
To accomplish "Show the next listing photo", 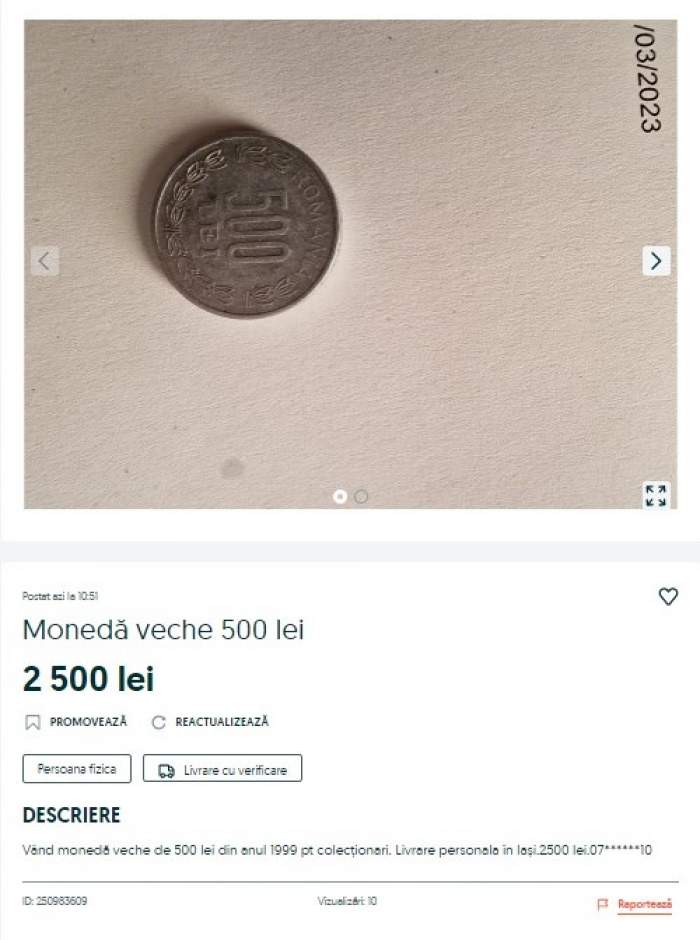I will [x=656, y=261].
